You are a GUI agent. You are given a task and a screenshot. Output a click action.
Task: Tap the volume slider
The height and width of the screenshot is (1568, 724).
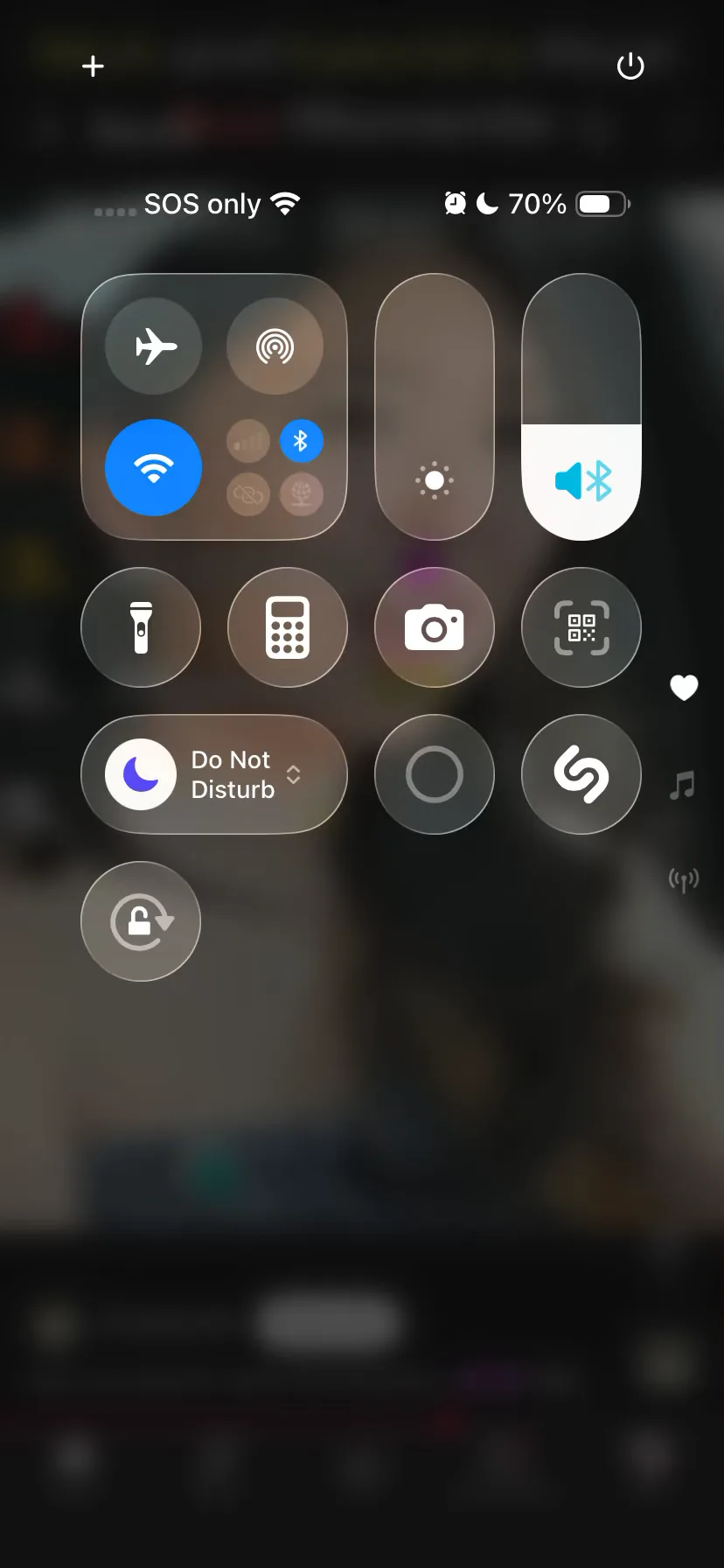pyautogui.click(x=581, y=407)
